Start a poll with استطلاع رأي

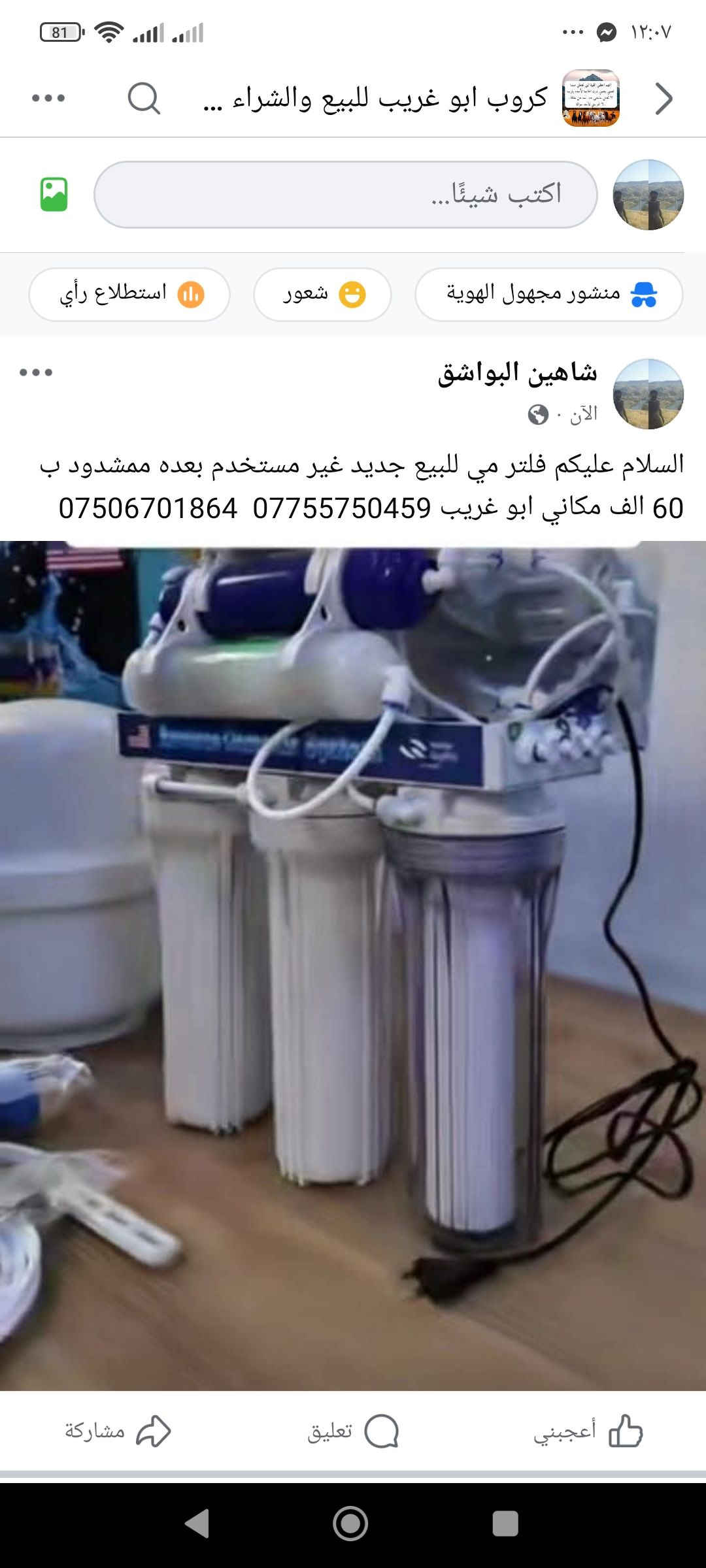pos(129,294)
